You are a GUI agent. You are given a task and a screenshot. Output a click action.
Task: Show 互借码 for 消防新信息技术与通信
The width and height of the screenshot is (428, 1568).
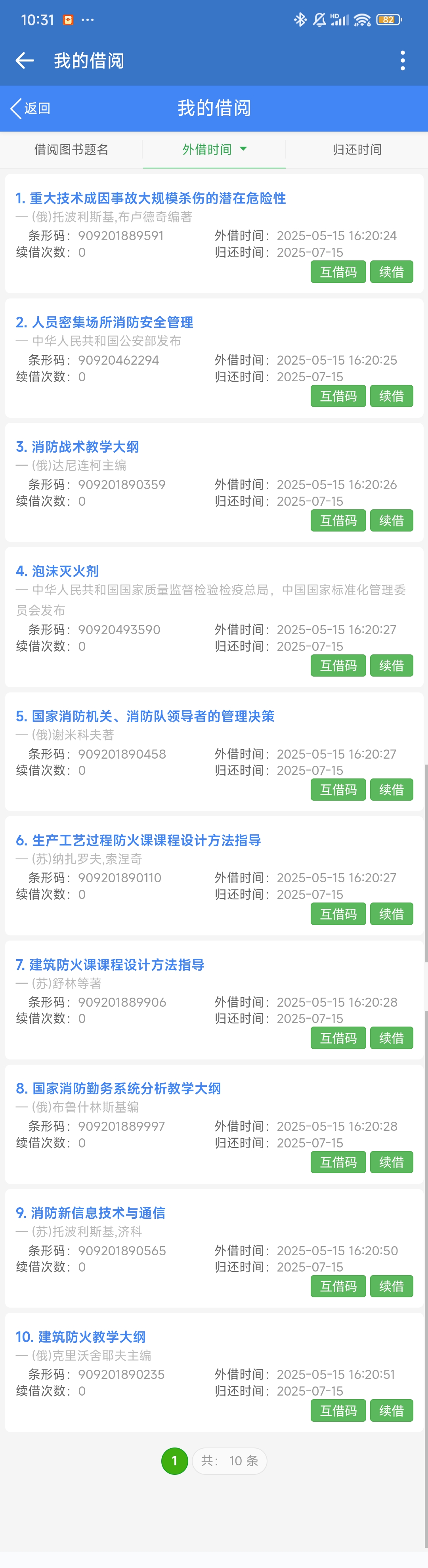pyautogui.click(x=338, y=1286)
